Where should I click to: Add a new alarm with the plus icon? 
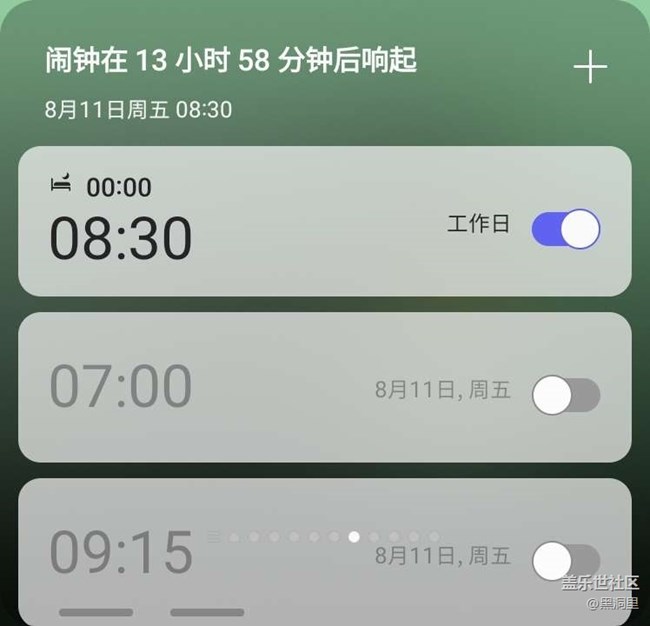click(x=590, y=67)
